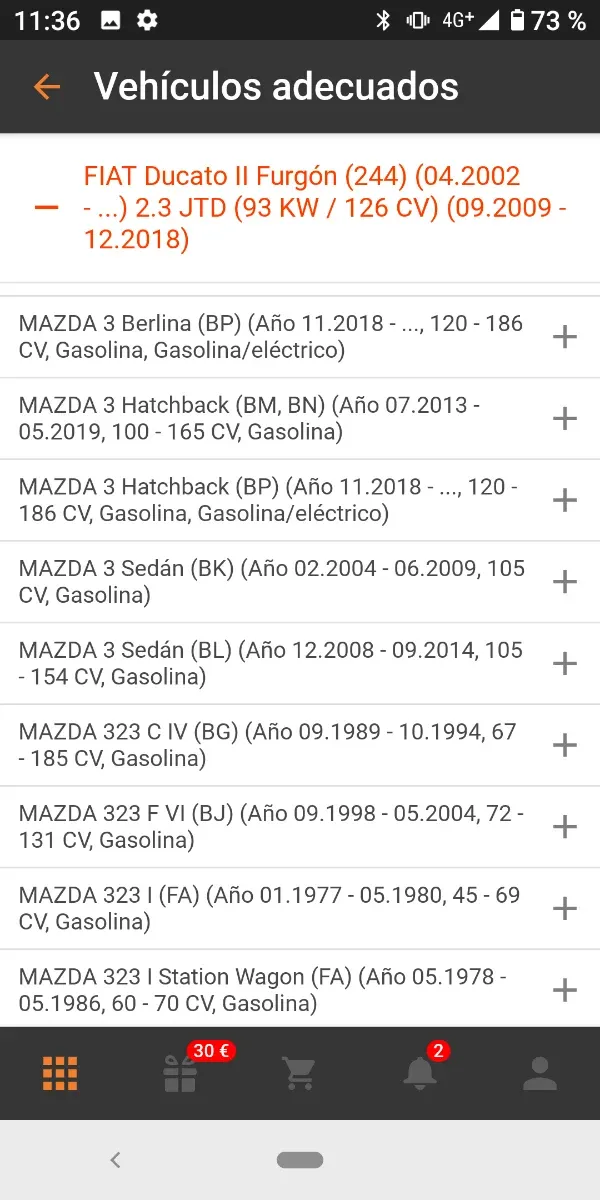Switch to the profile tab

point(540,1073)
